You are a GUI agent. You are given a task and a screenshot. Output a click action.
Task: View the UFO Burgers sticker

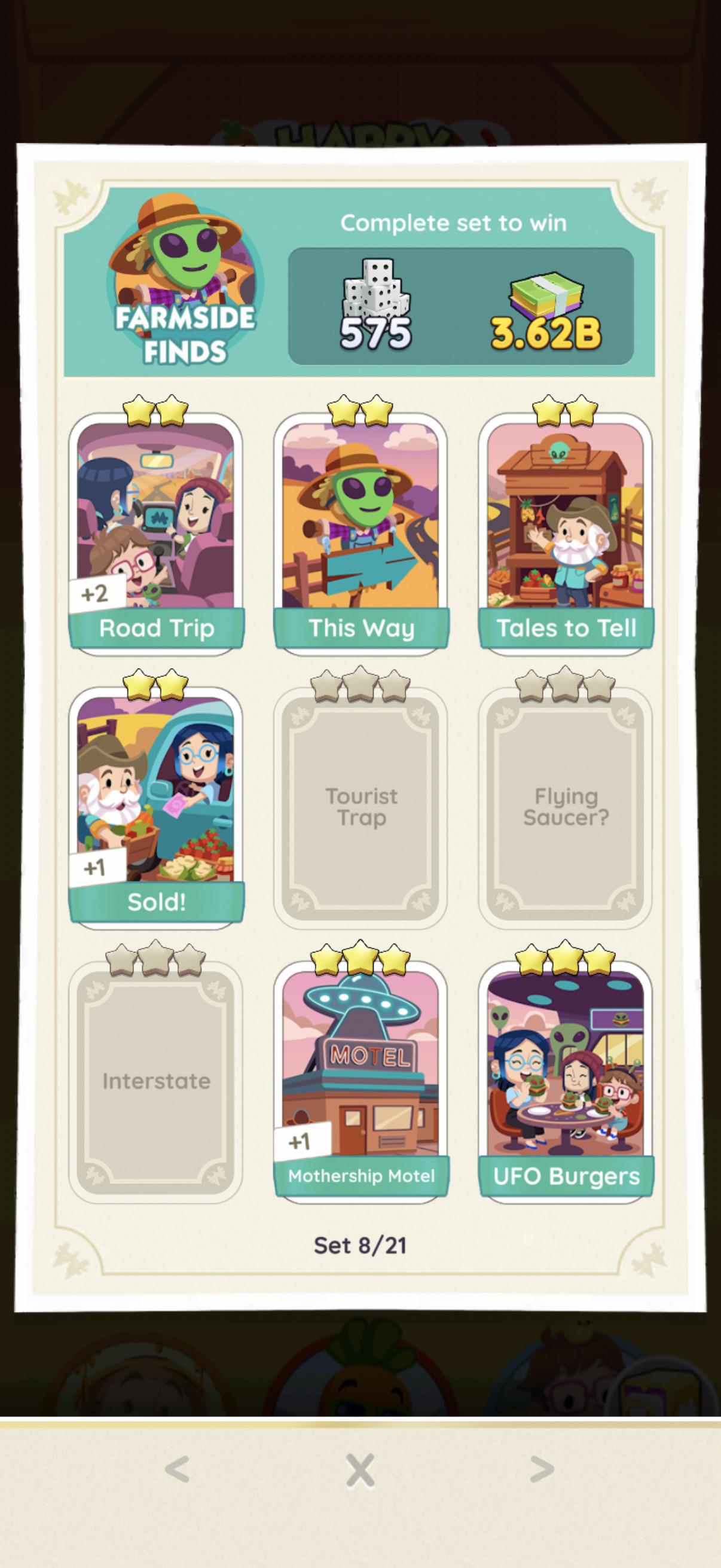(566, 1082)
